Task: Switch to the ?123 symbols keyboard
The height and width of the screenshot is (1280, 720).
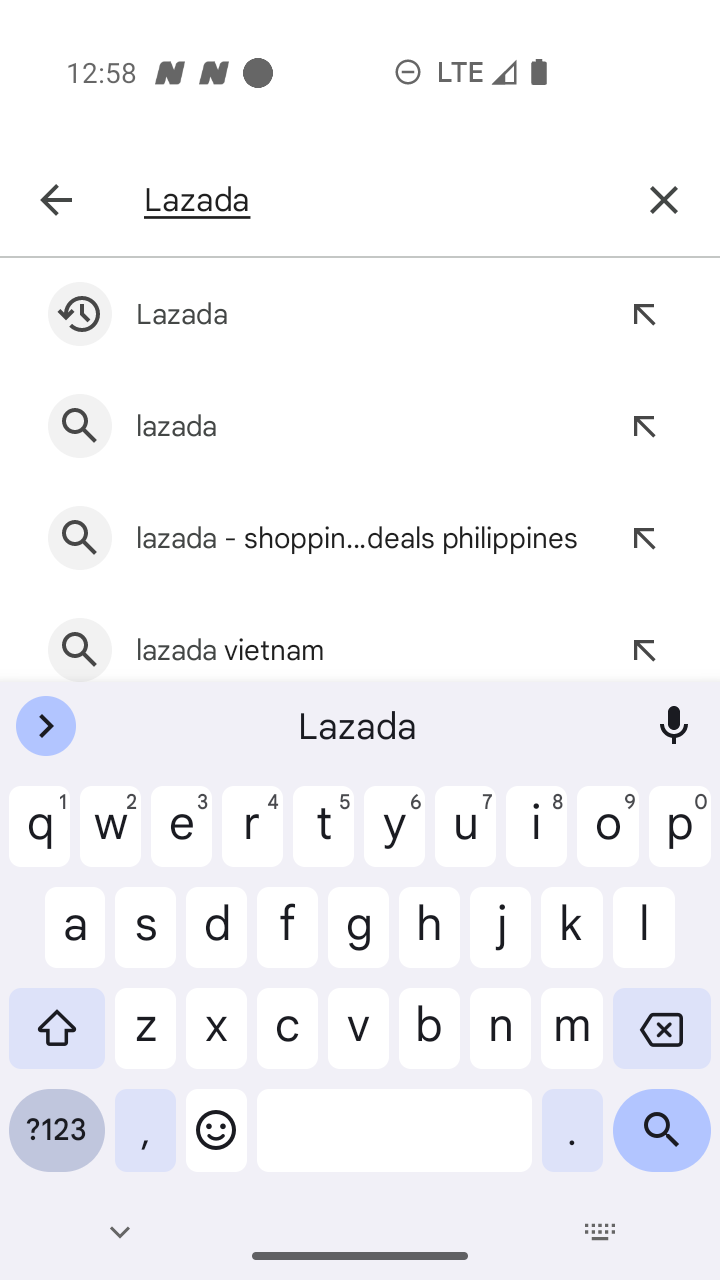Action: tap(57, 1130)
